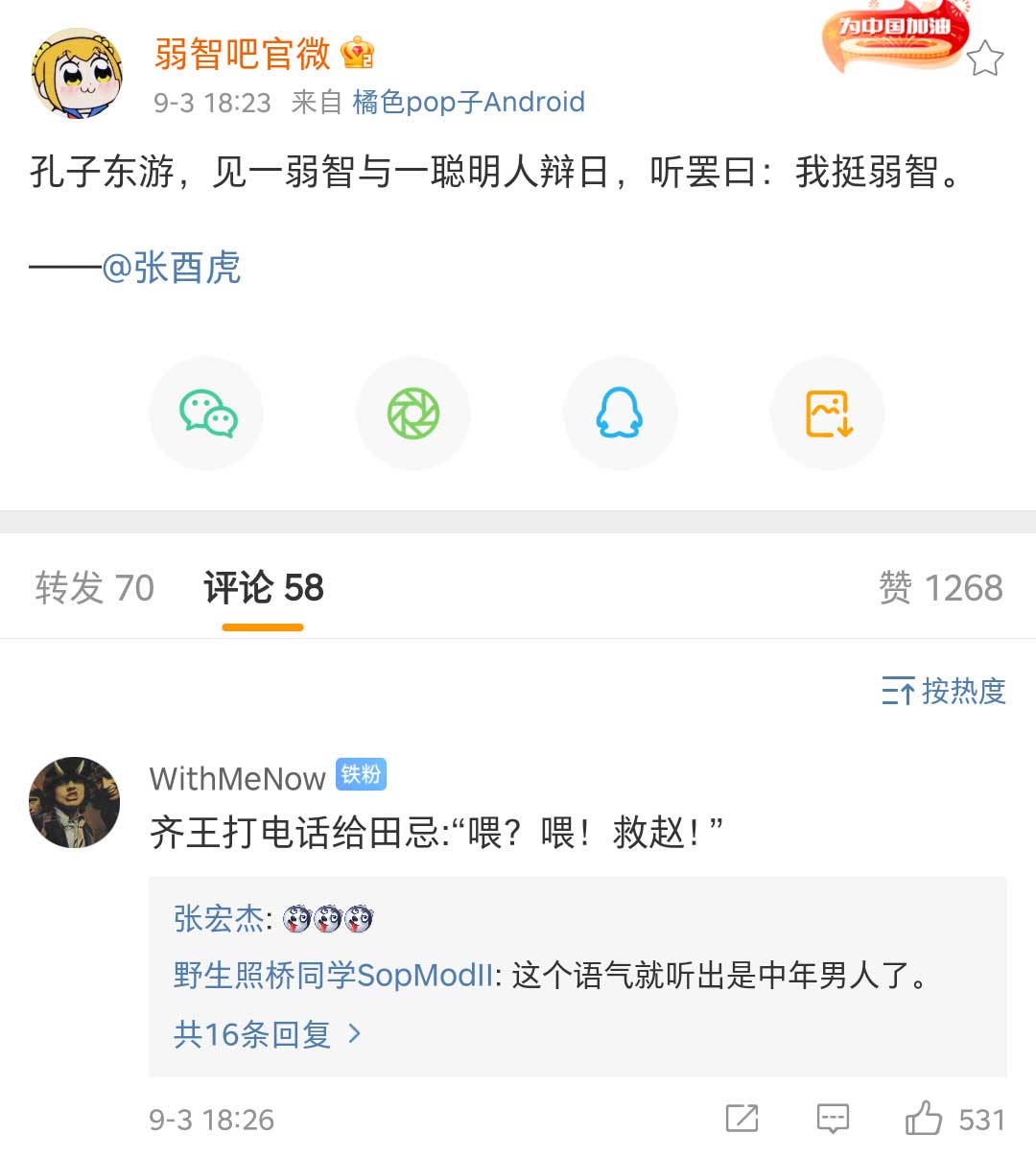The image size is (1036, 1157).
Task: Open the 弱智吧官微 username link
Action: (x=243, y=54)
